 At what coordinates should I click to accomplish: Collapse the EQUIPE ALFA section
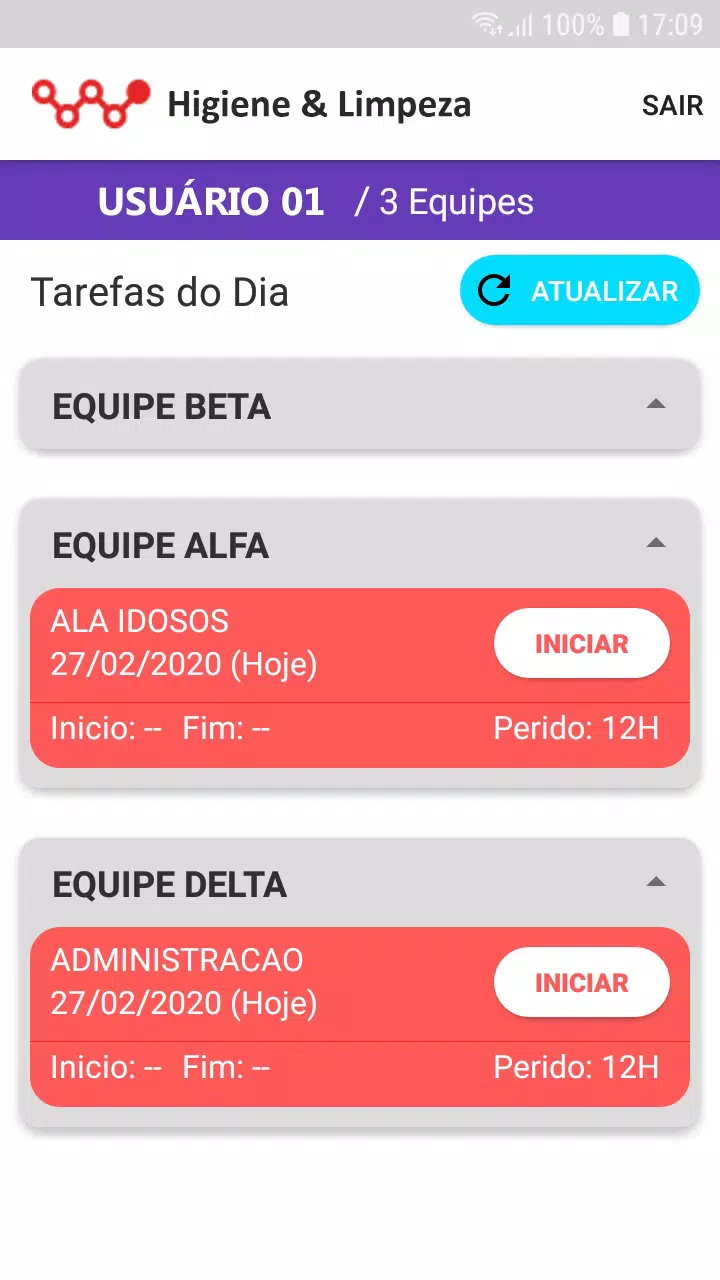360,545
